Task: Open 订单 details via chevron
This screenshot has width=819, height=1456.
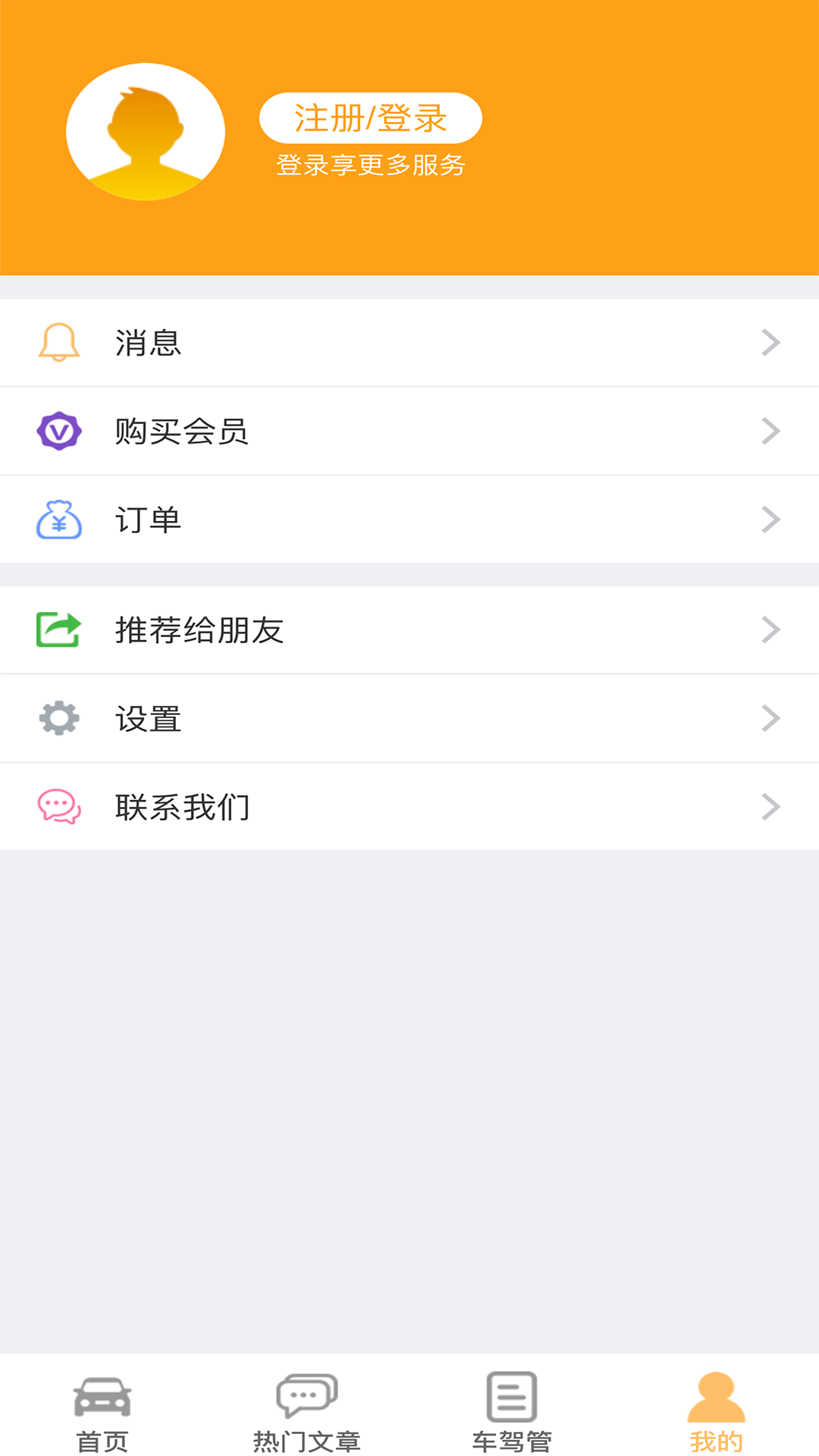Action: pyautogui.click(x=771, y=519)
